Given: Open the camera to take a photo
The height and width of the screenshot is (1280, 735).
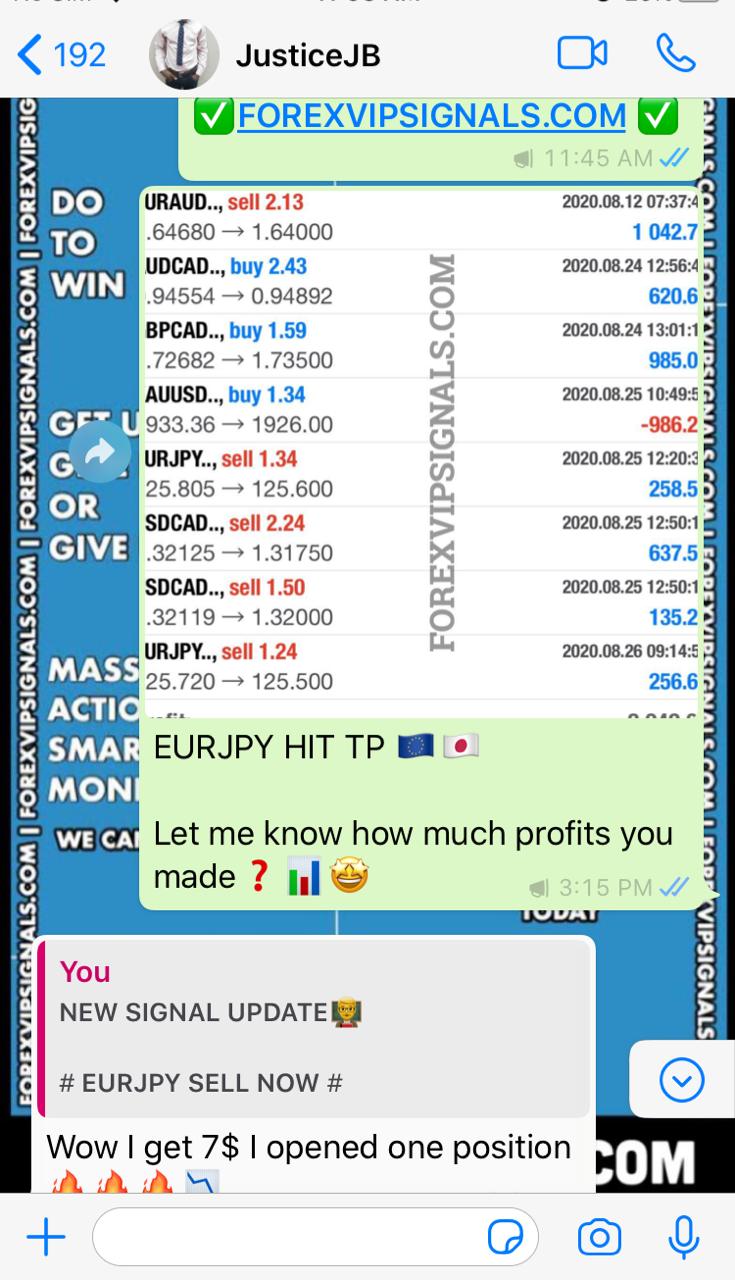Looking at the screenshot, I should click(599, 1239).
